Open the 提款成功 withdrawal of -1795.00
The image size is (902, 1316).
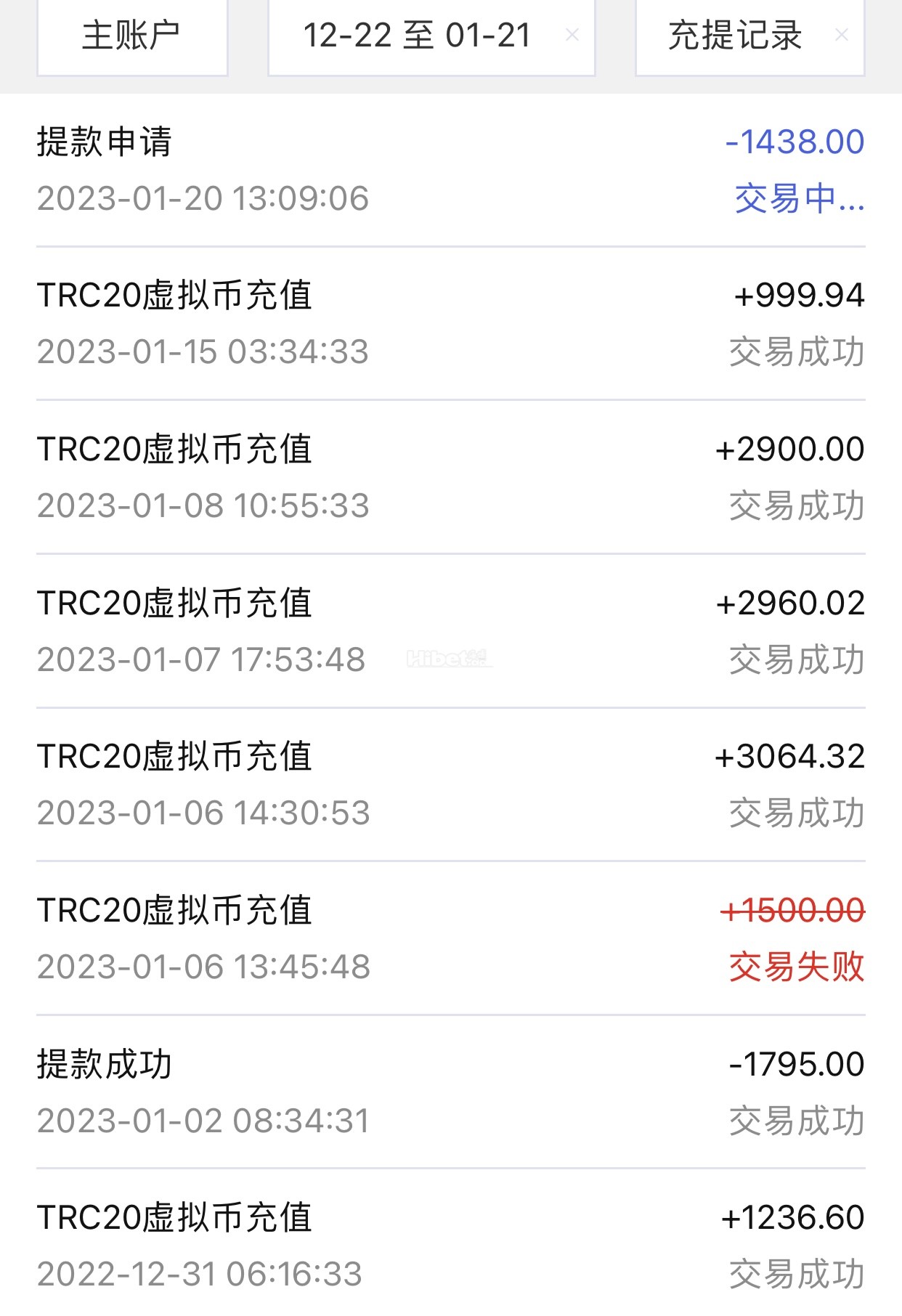(x=450, y=1092)
